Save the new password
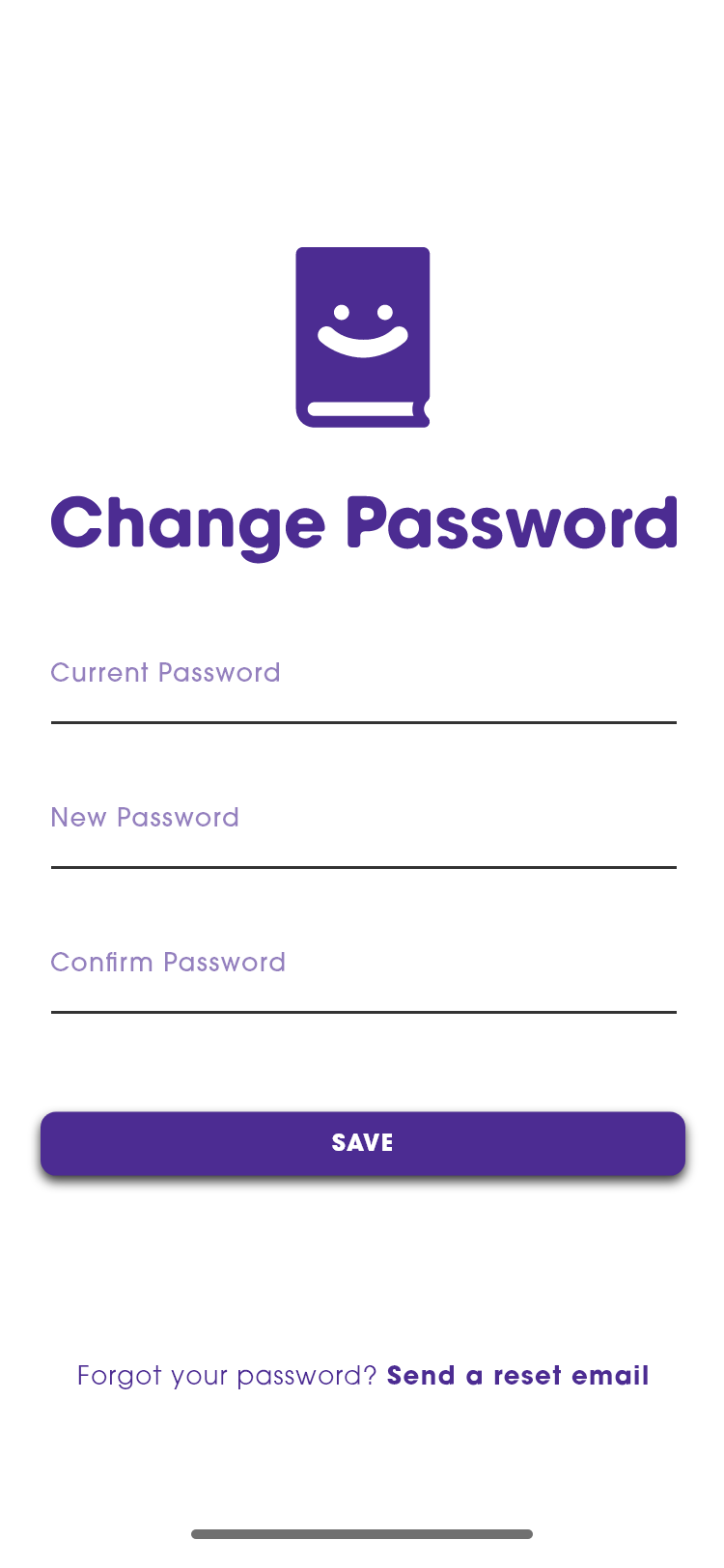This screenshot has width=724, height=1568. (x=363, y=1143)
